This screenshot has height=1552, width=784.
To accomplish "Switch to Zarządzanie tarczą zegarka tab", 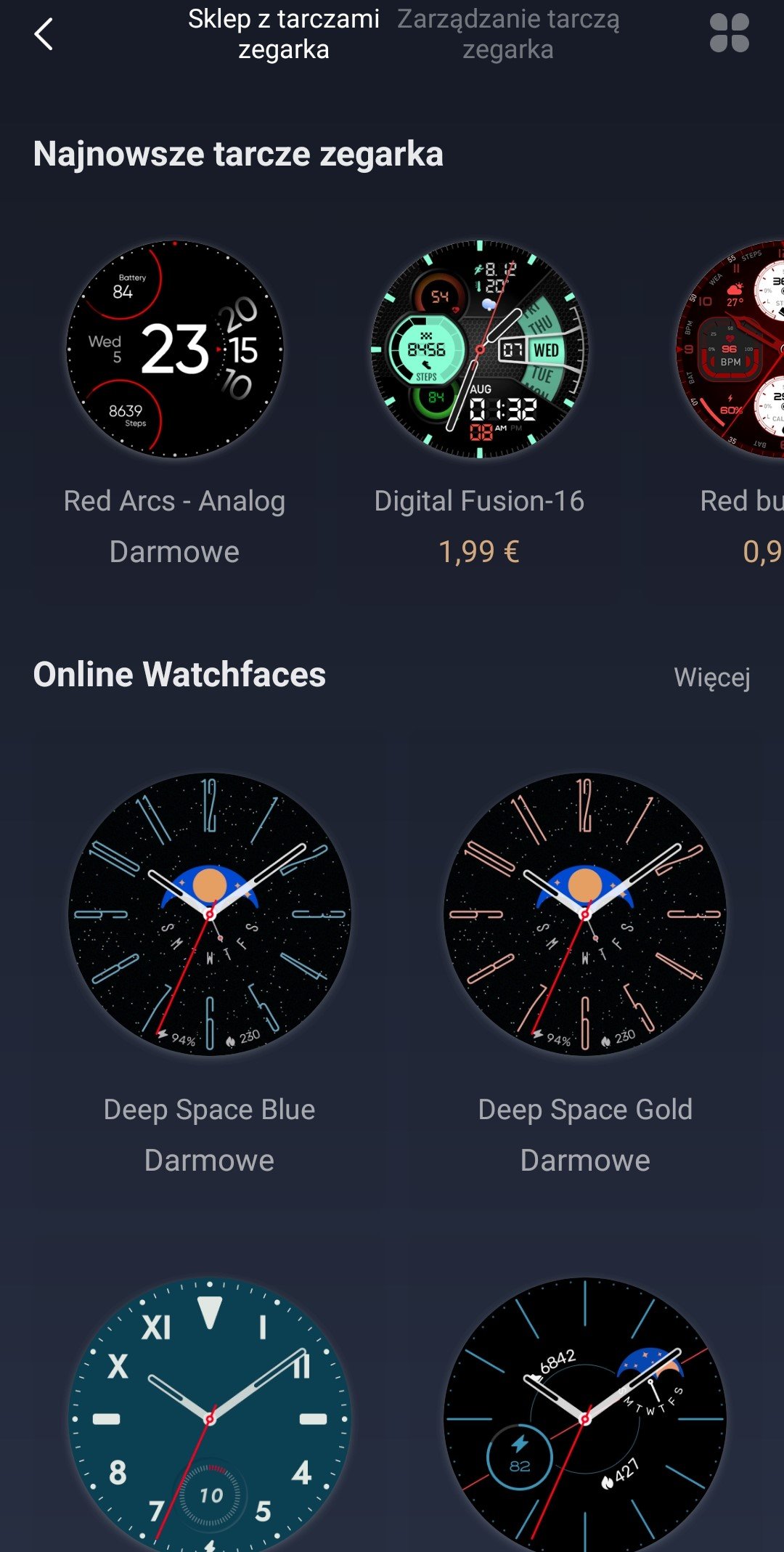I will (x=508, y=34).
